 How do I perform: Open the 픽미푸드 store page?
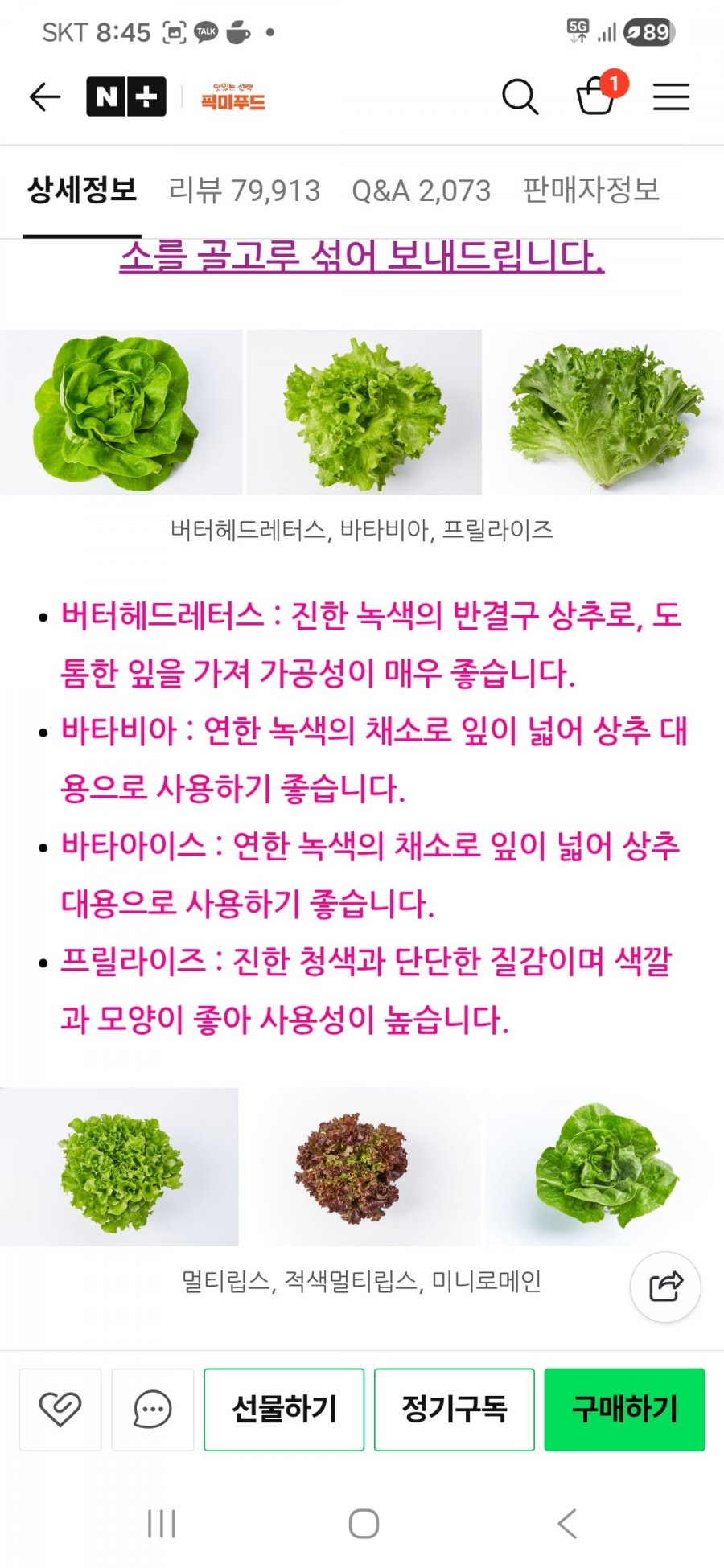232,97
